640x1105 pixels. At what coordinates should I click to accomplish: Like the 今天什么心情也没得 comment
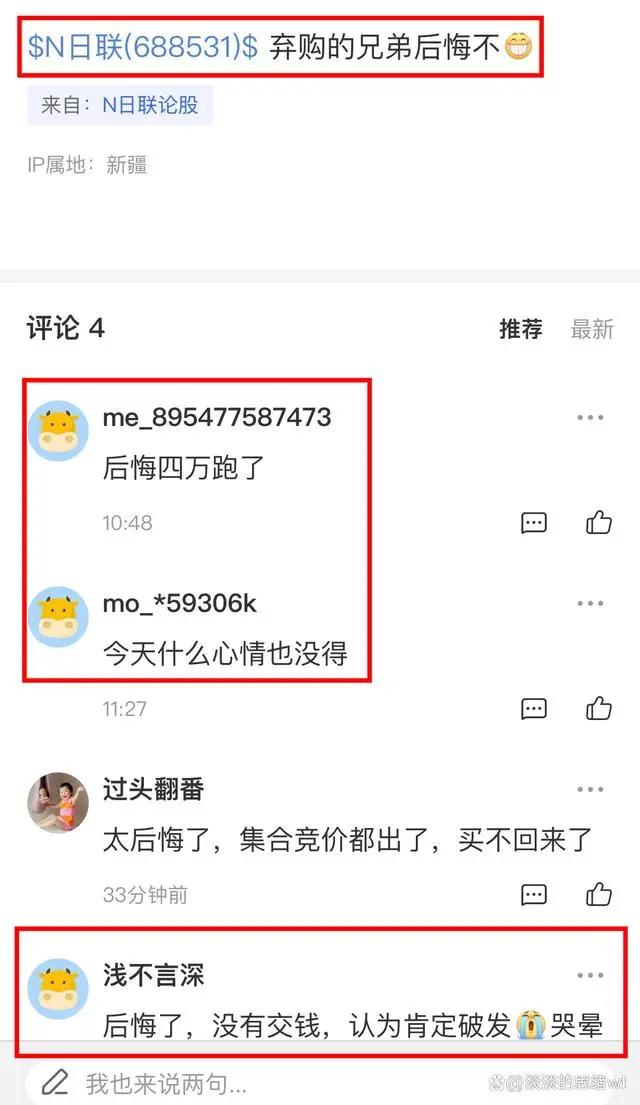(x=599, y=709)
